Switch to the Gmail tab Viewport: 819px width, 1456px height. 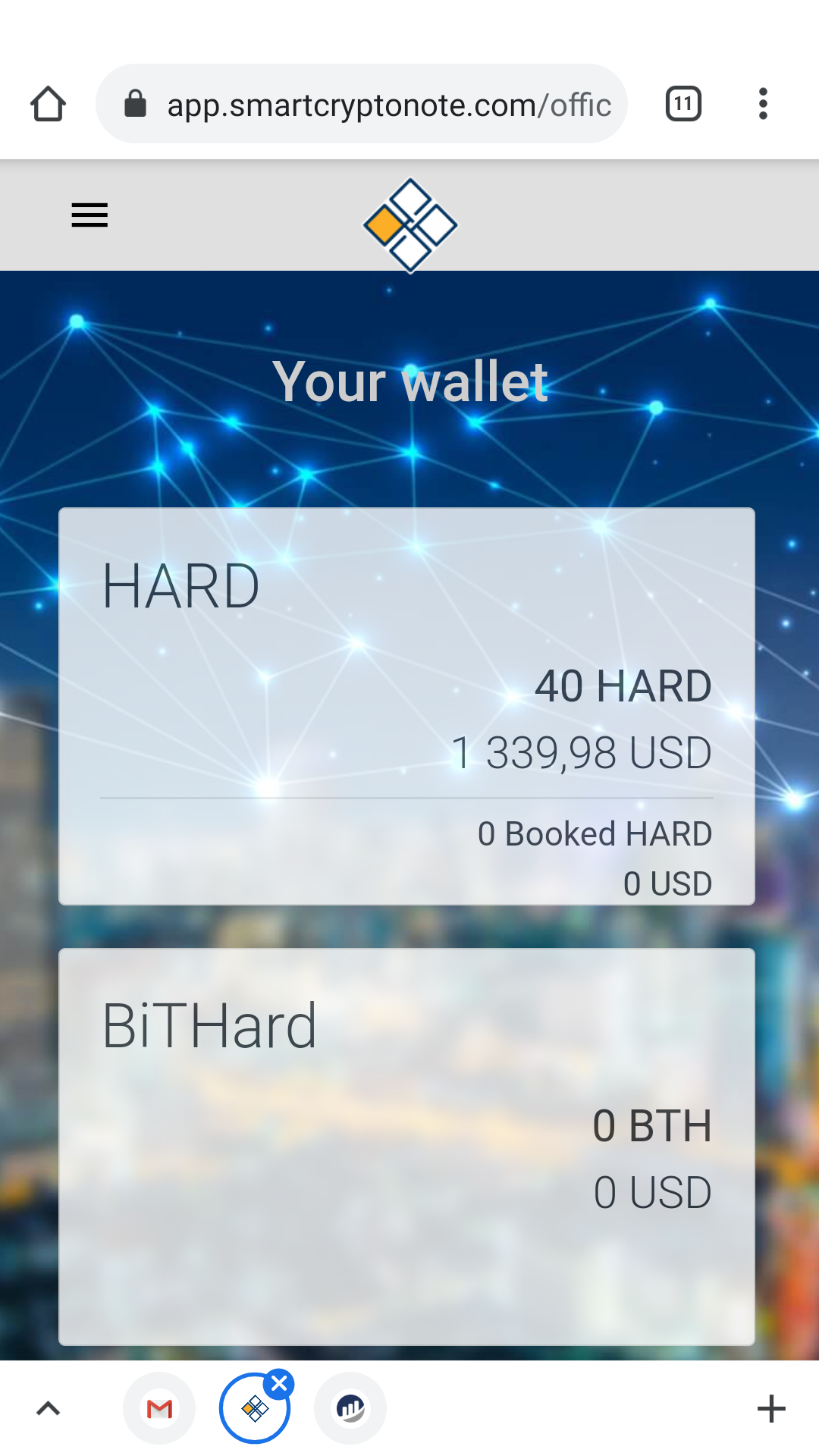[x=159, y=1409]
